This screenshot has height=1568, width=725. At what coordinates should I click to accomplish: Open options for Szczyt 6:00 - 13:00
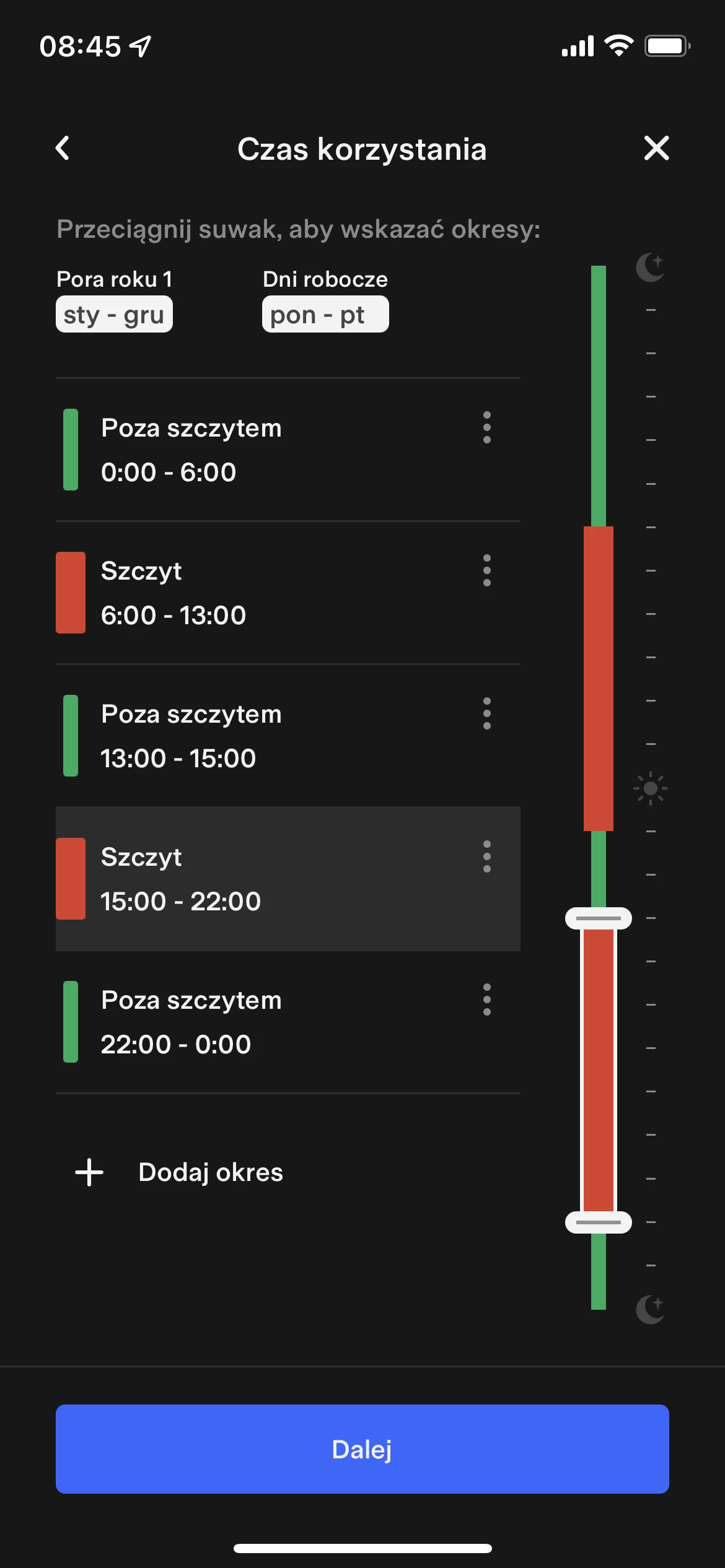(x=487, y=570)
